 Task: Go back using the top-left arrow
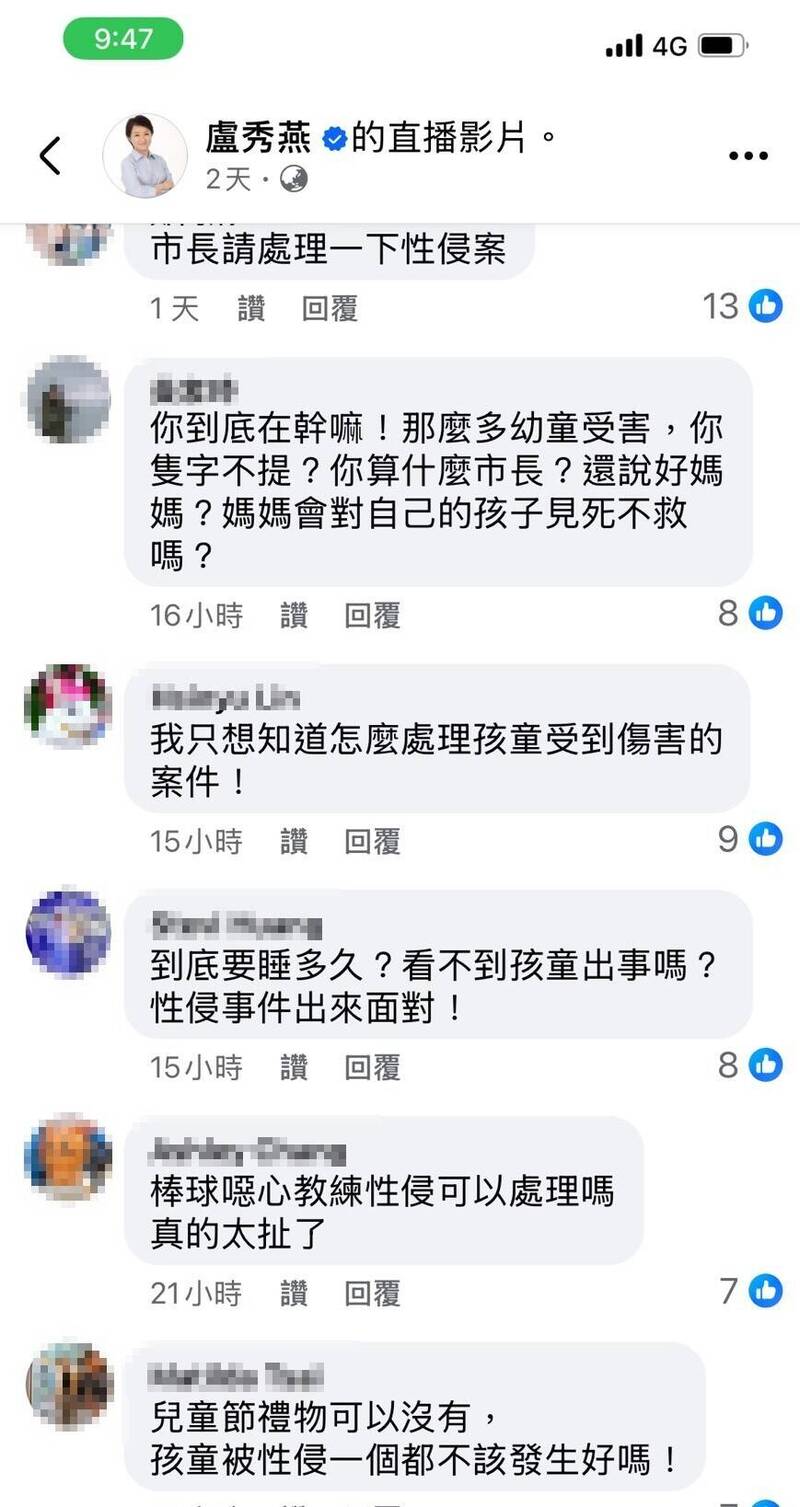click(50, 157)
